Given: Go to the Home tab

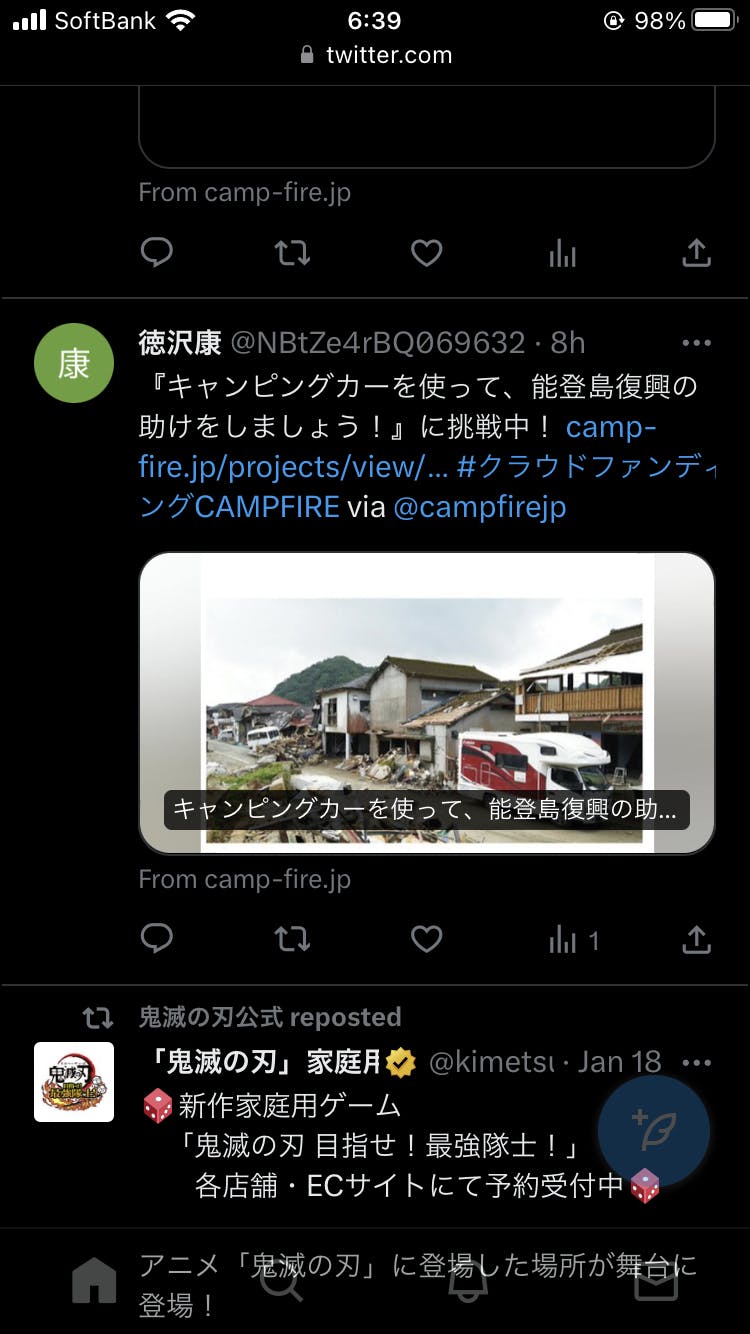Looking at the screenshot, I should 94,1281.
